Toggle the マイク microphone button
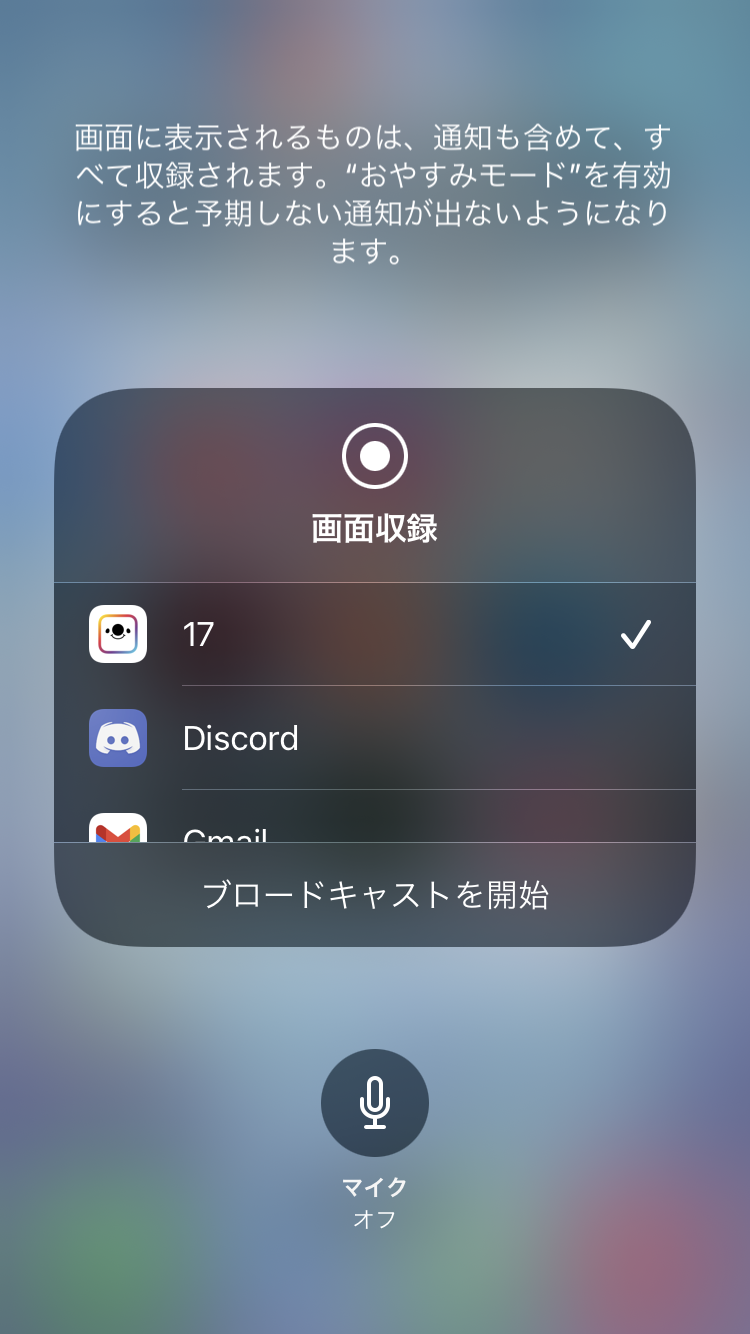 (375, 1103)
